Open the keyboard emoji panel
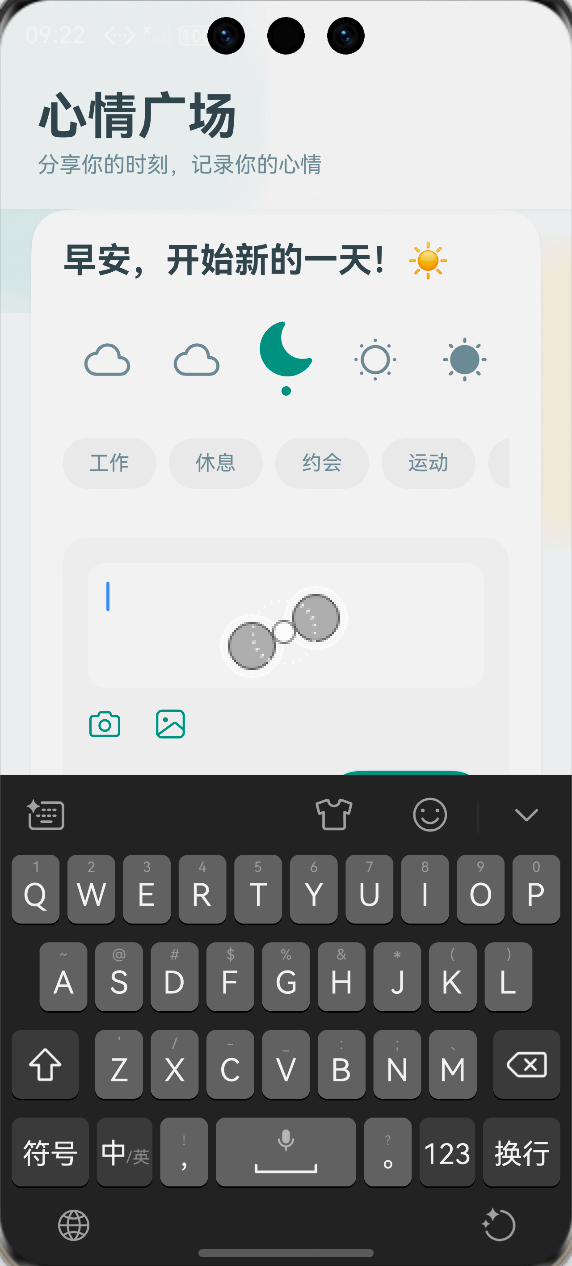 pos(430,814)
